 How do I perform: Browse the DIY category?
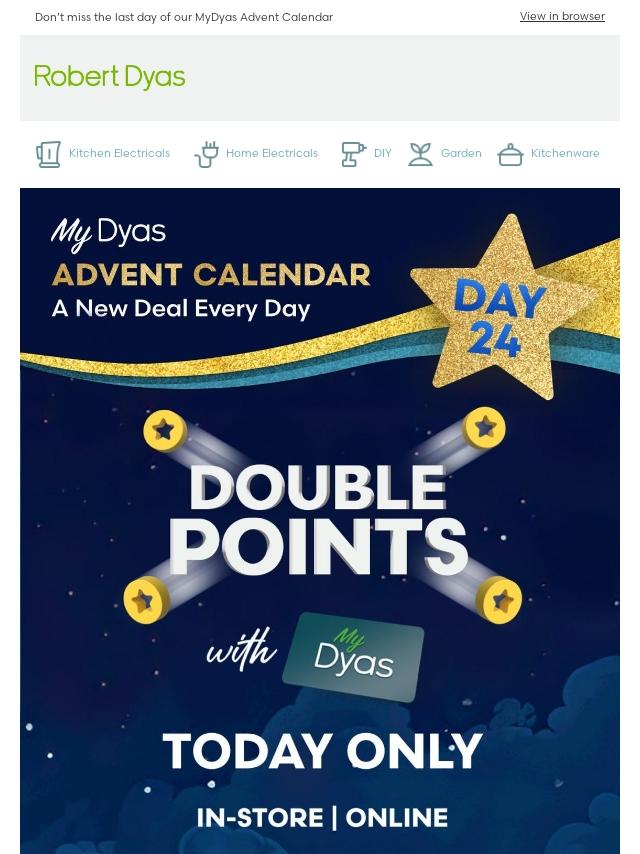[x=367, y=154]
